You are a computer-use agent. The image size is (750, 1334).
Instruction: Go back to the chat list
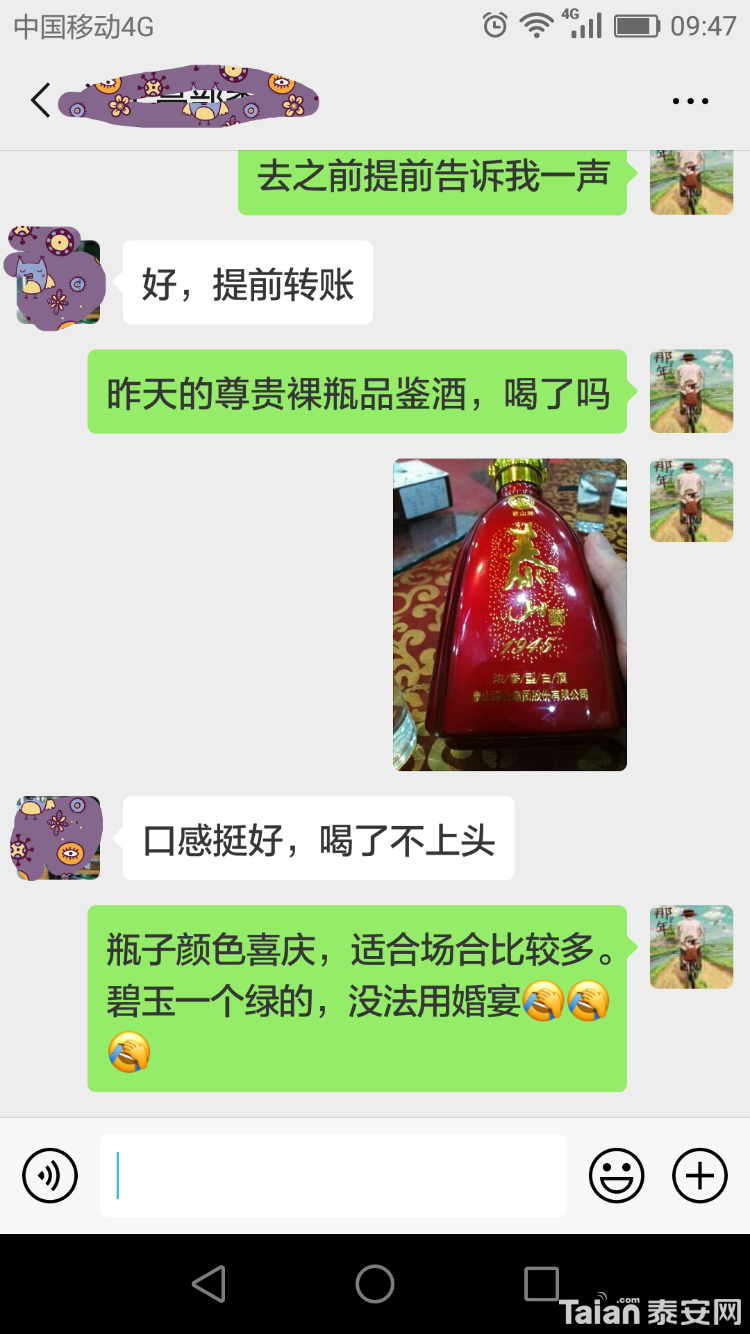pos(40,100)
